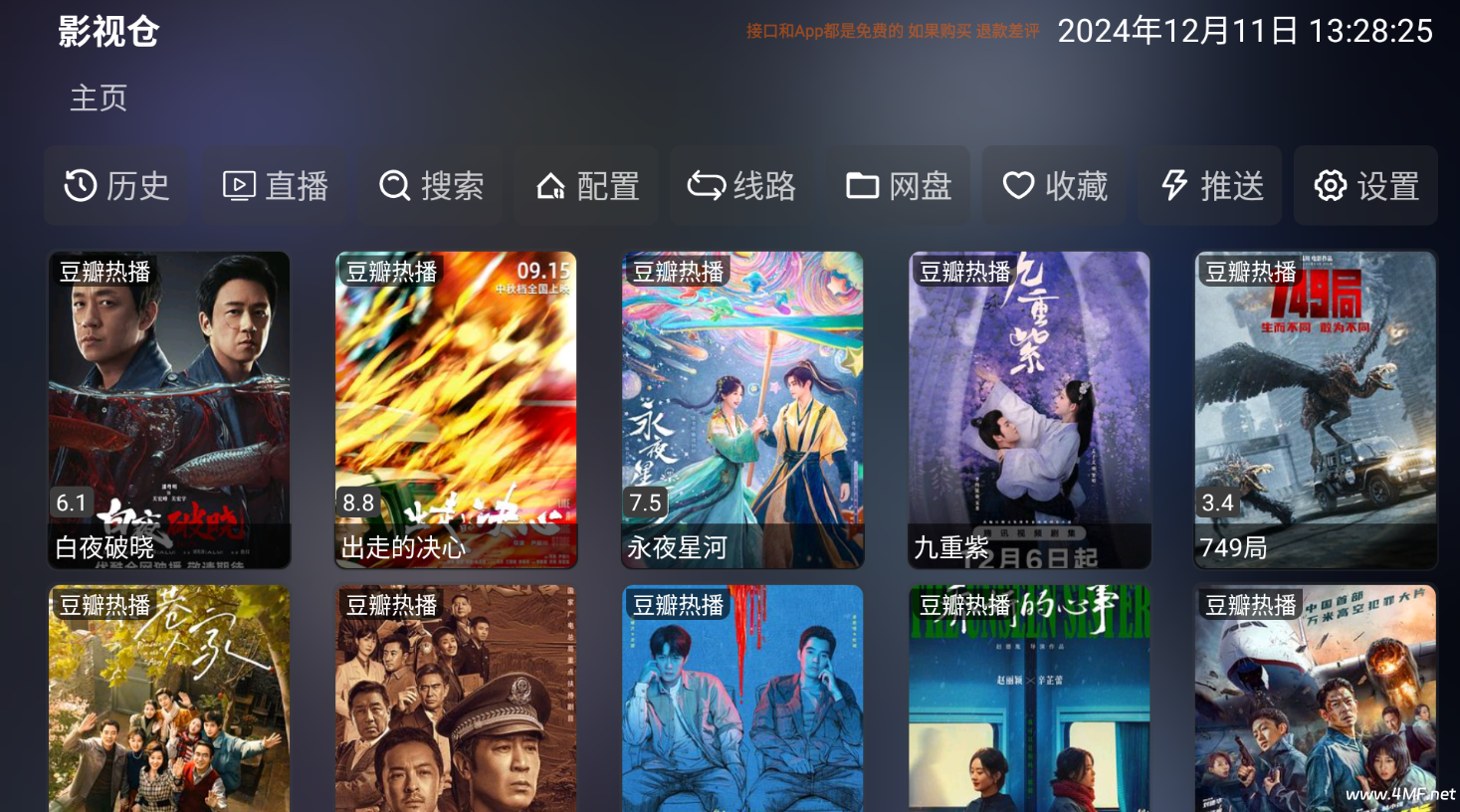Open the 推送 push button
Image resolution: width=1460 pixels, height=812 pixels.
[x=1211, y=186]
